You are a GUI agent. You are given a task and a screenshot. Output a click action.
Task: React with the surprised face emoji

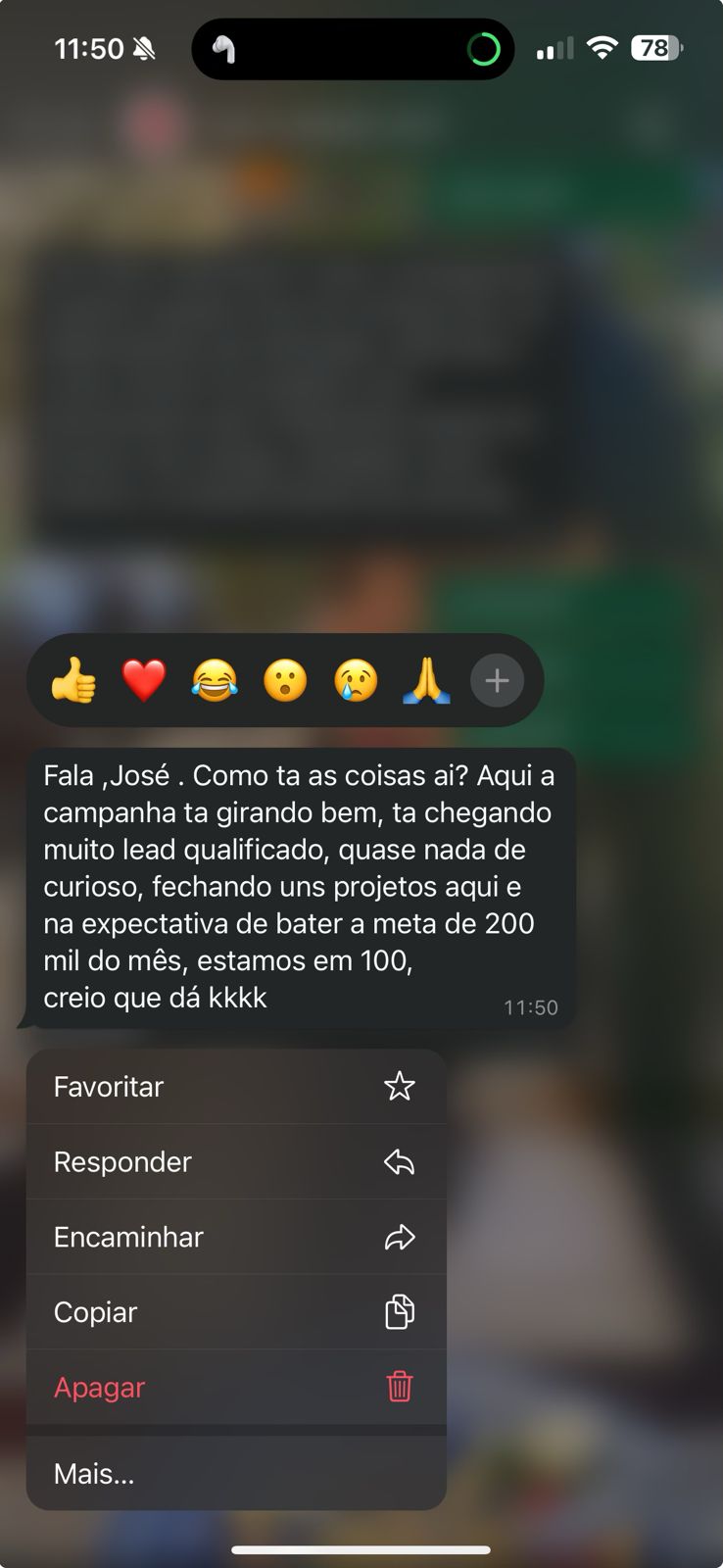click(285, 680)
